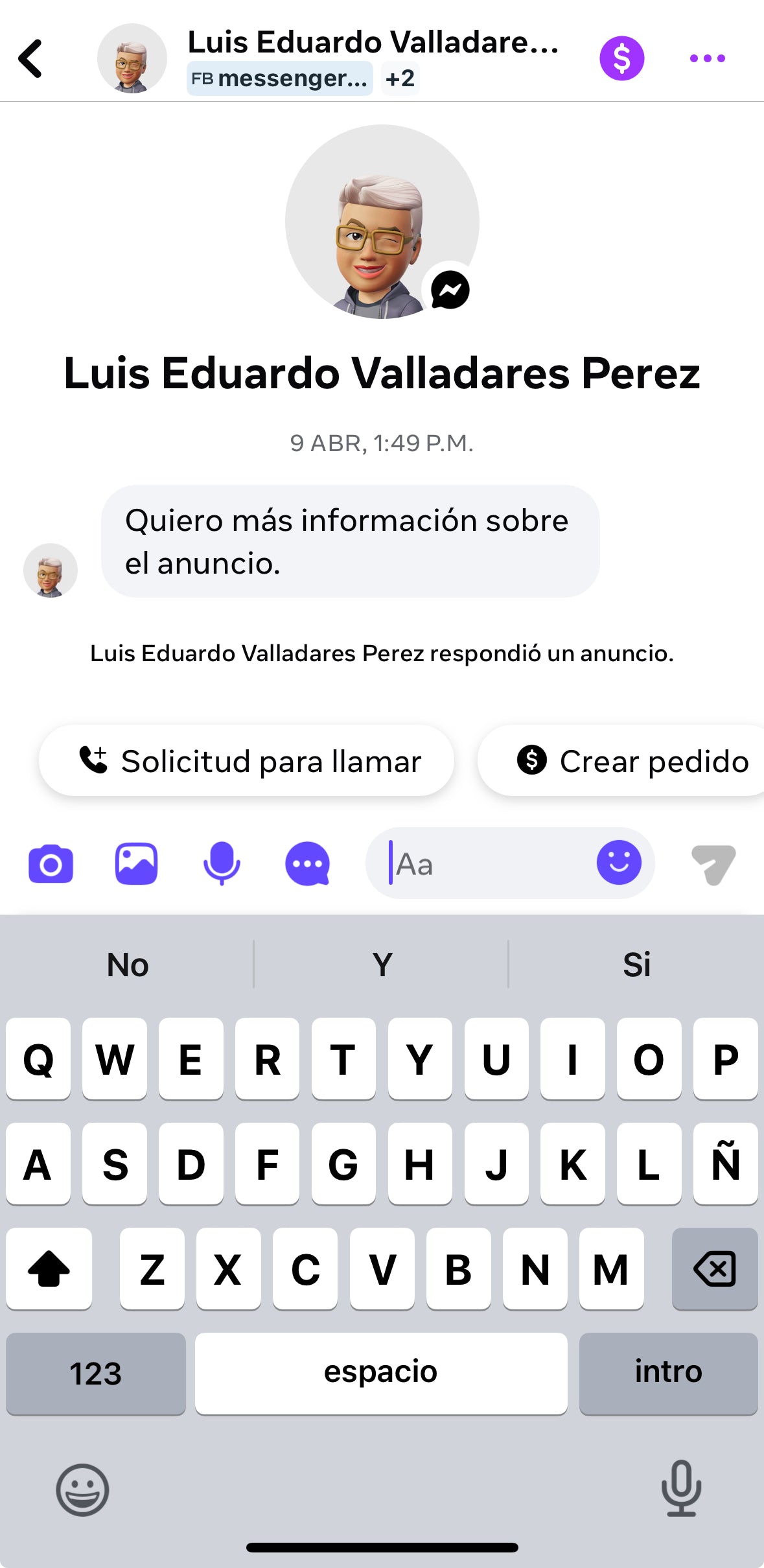
Task: Open the three-dot conversation options menu
Action: [x=706, y=58]
